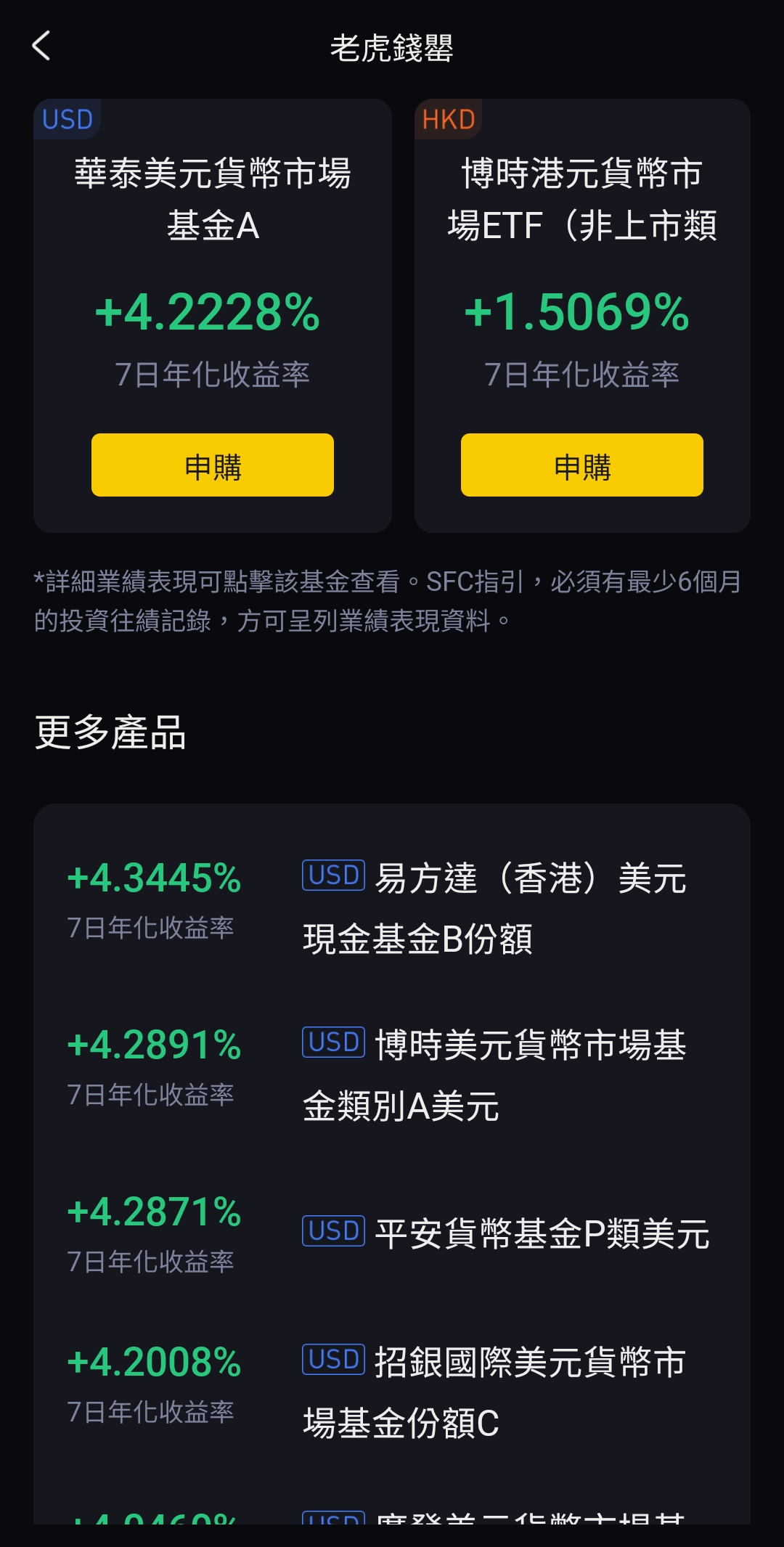This screenshot has width=784, height=1547.
Task: Open 博時美元貨幣市場基金類別A美元 row
Action: (392, 1074)
